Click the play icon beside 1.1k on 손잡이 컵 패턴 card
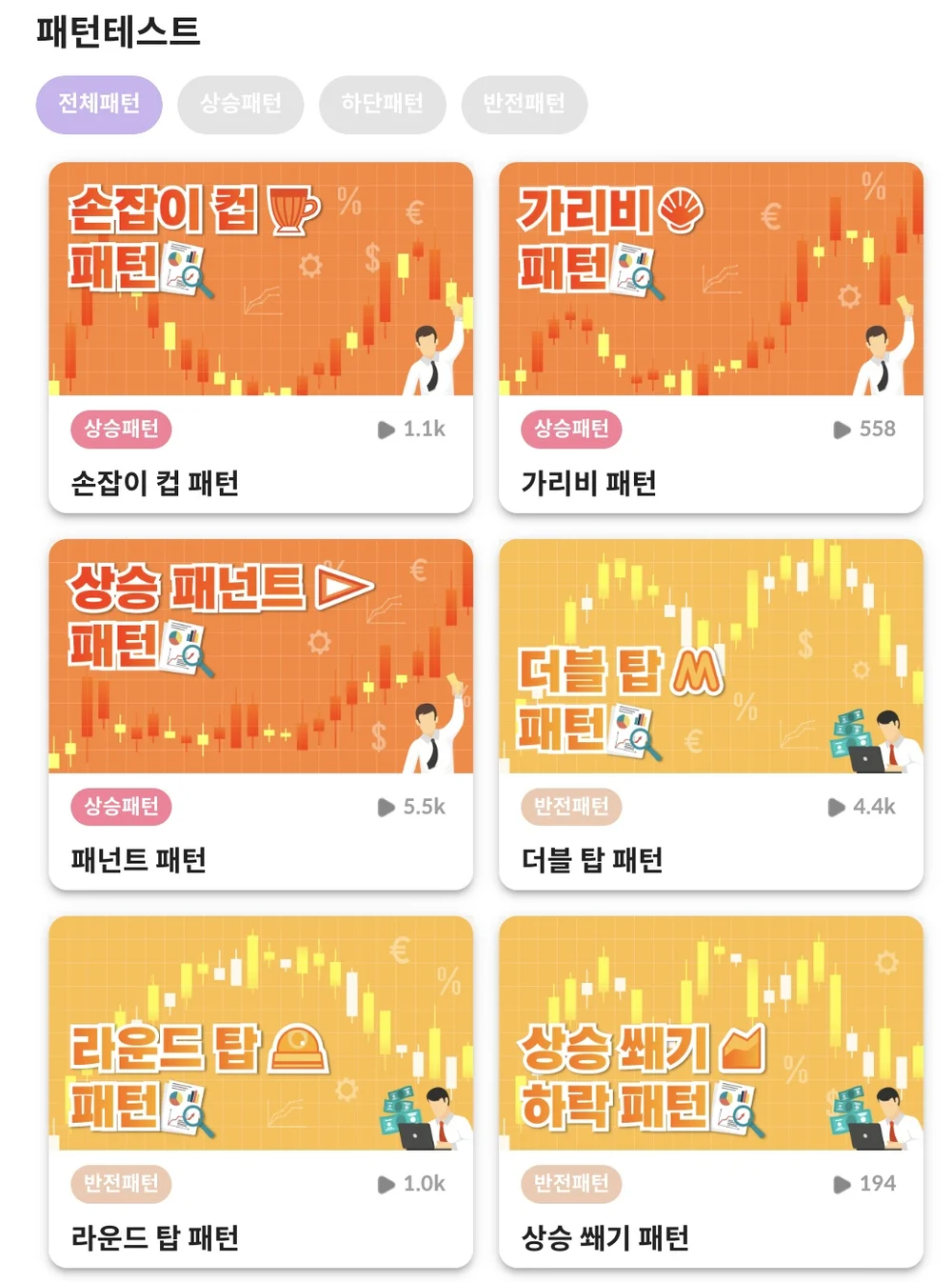 coord(384,430)
